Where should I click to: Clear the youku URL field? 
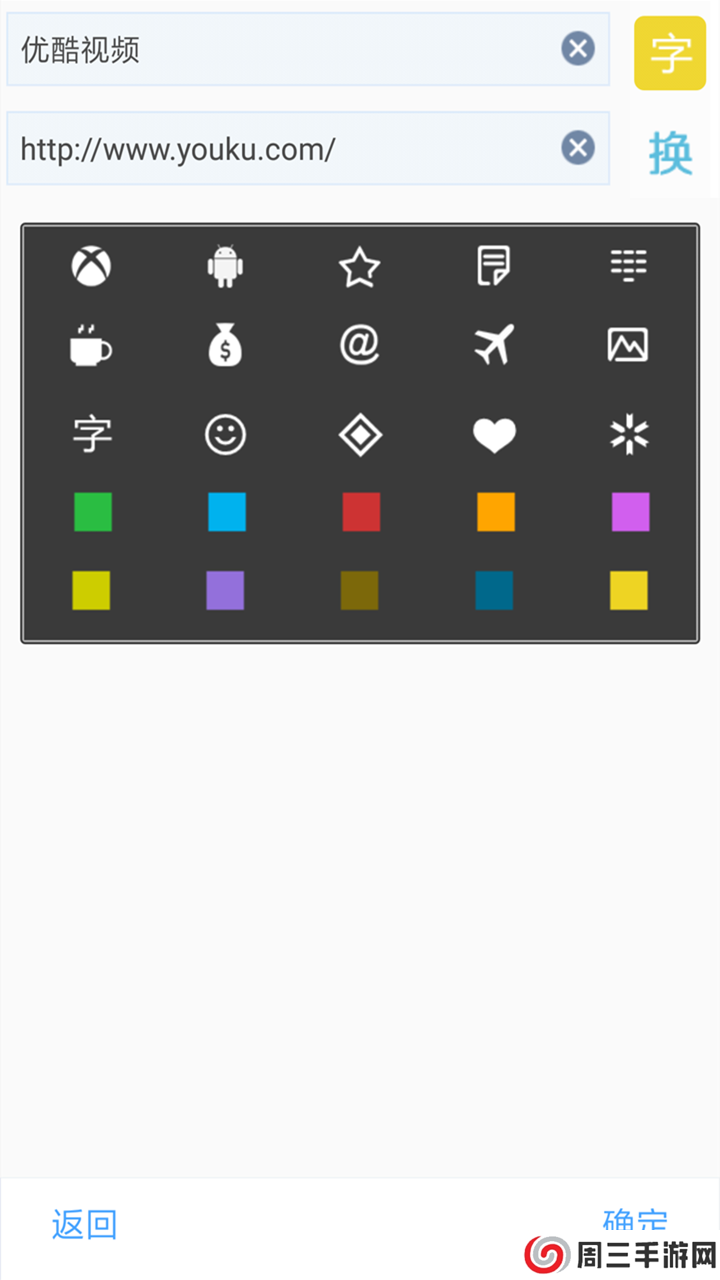tap(578, 148)
